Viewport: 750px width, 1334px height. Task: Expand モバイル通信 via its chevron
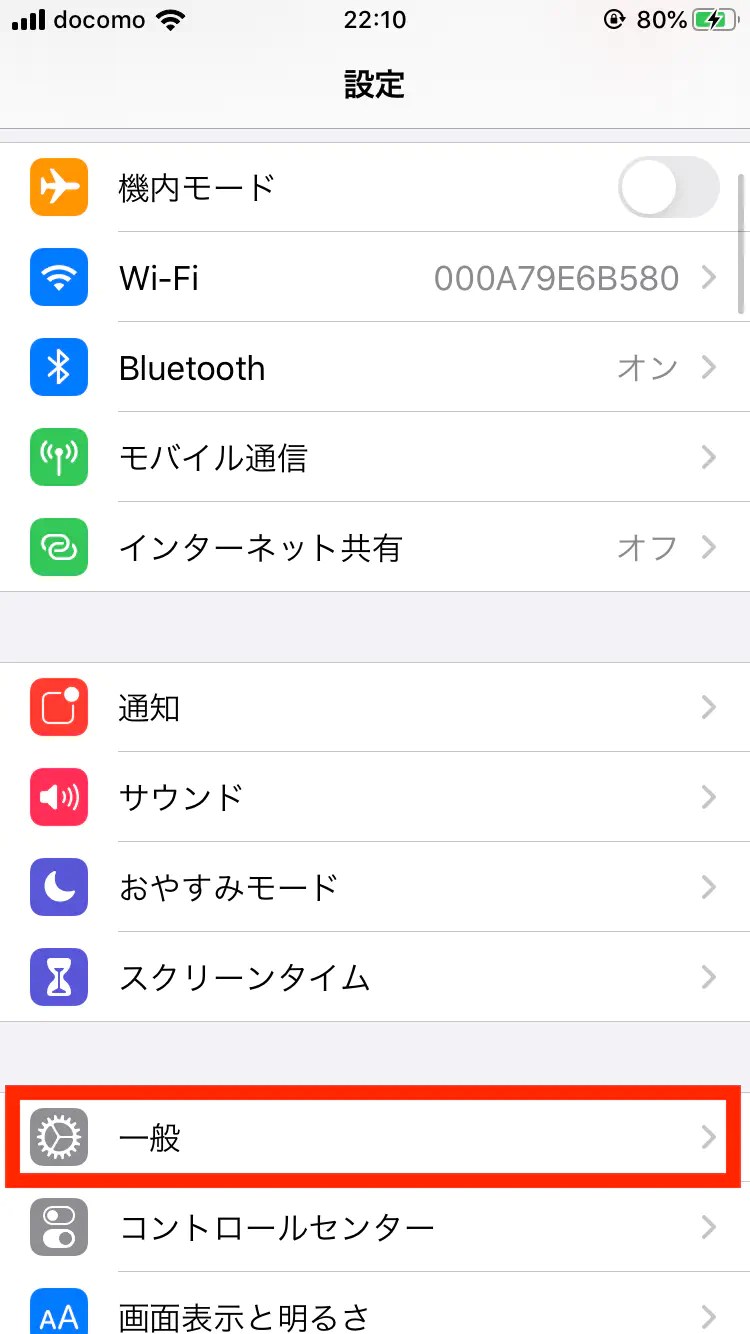(708, 457)
